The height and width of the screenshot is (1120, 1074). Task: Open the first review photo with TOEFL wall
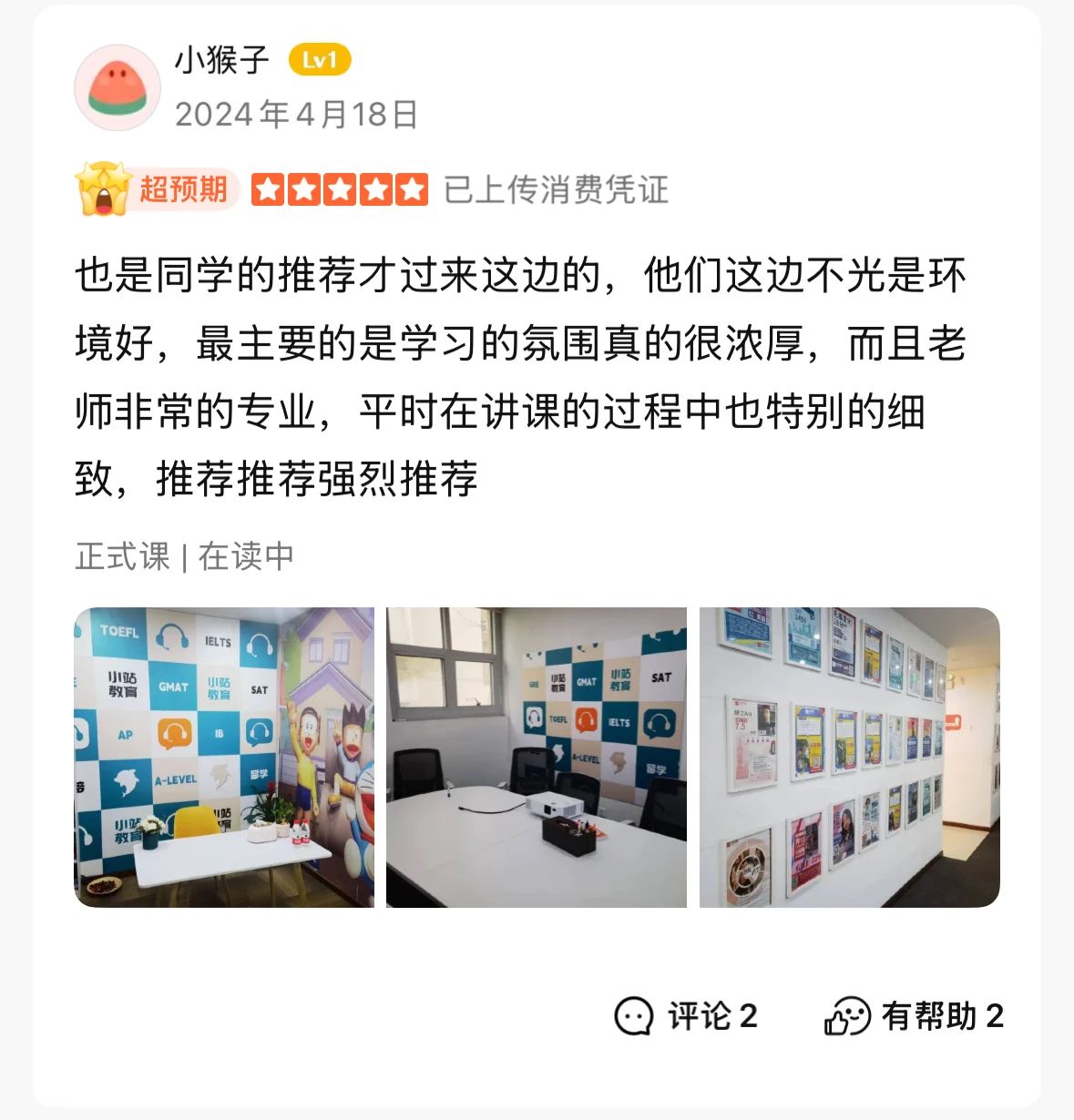[x=224, y=757]
